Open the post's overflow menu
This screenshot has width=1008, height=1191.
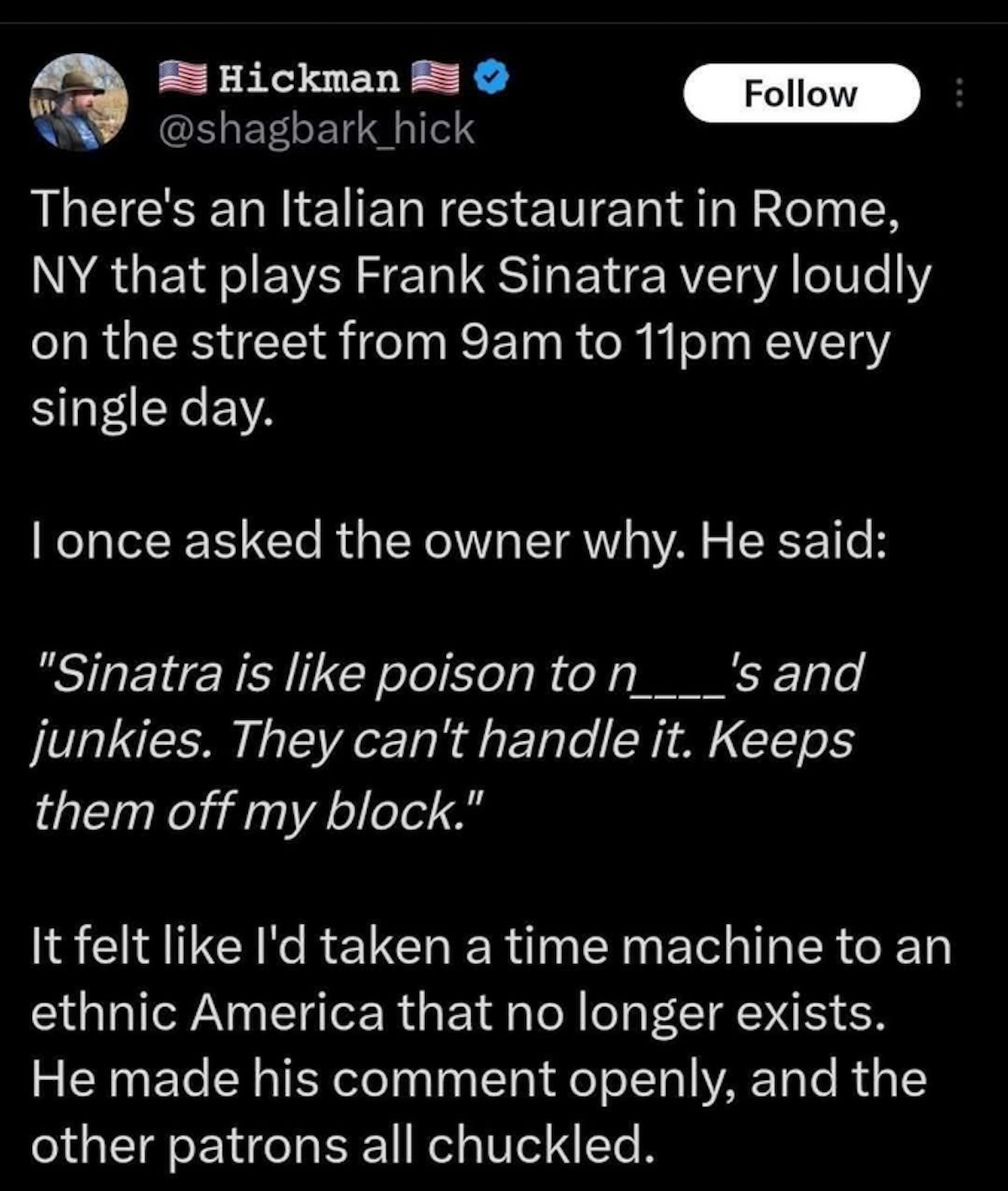coord(958,93)
